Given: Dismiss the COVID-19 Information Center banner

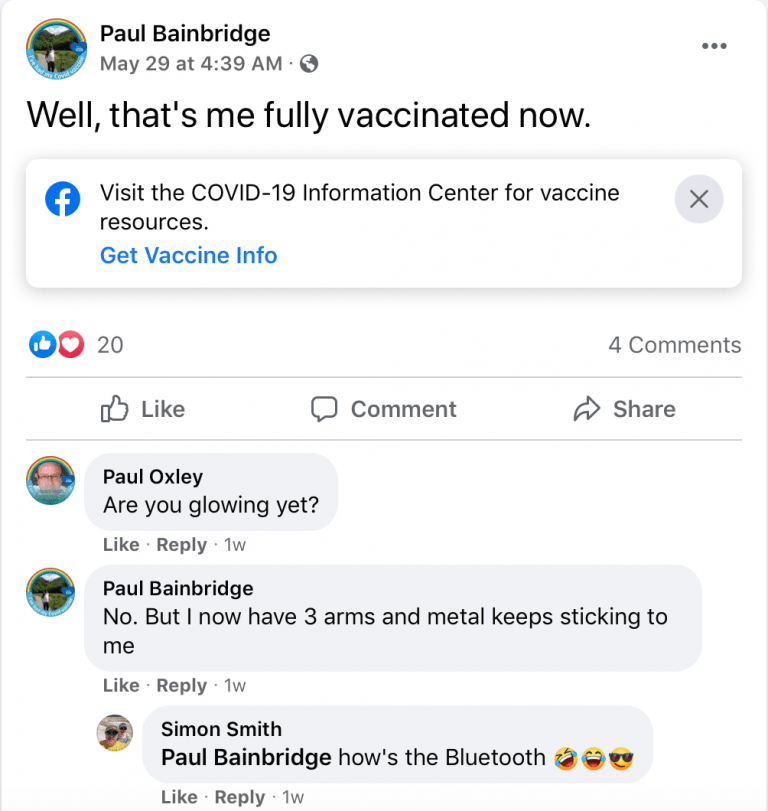Looking at the screenshot, I should tap(699, 199).
